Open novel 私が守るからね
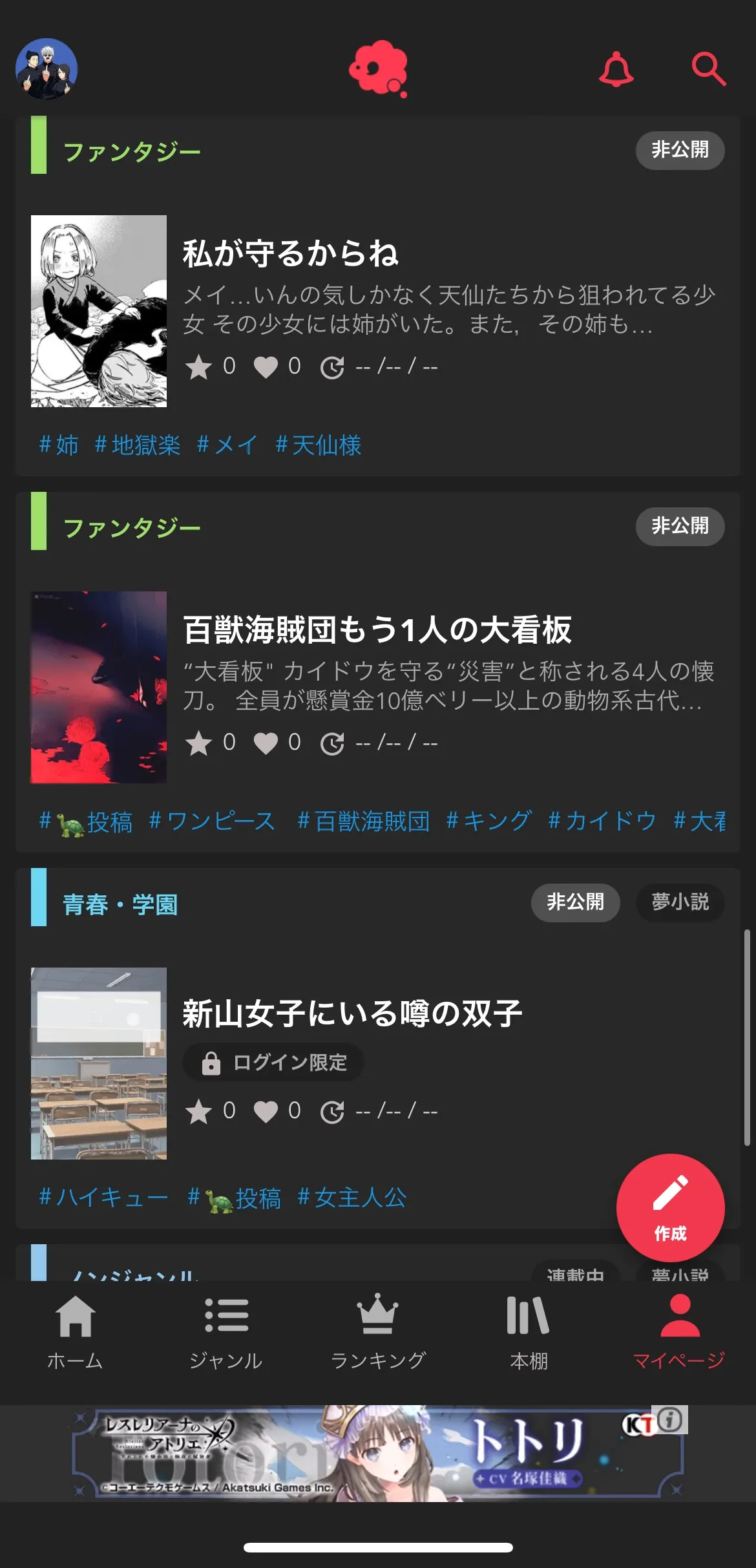 (291, 253)
